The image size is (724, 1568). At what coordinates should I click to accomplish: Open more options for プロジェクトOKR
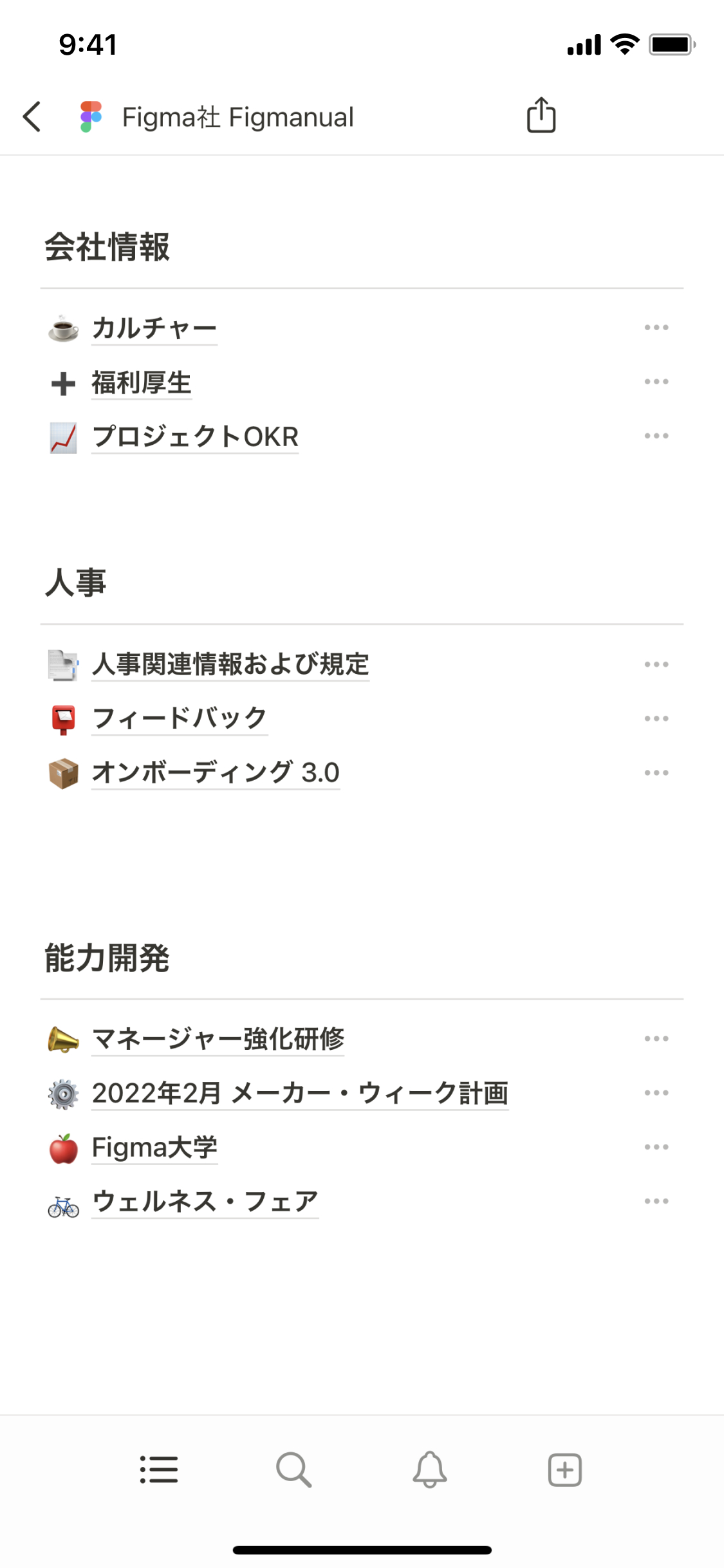(656, 436)
